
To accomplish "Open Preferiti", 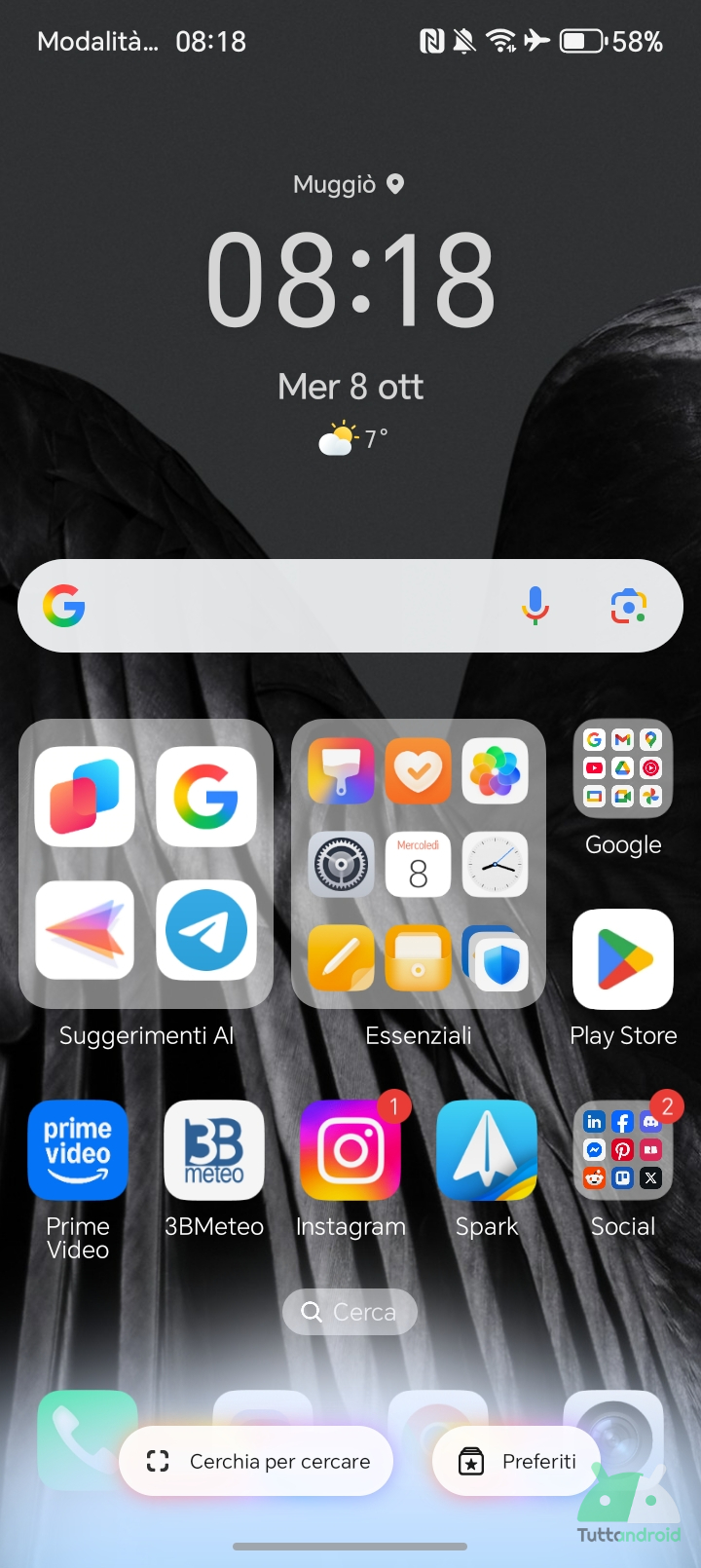I will coord(517,1461).
